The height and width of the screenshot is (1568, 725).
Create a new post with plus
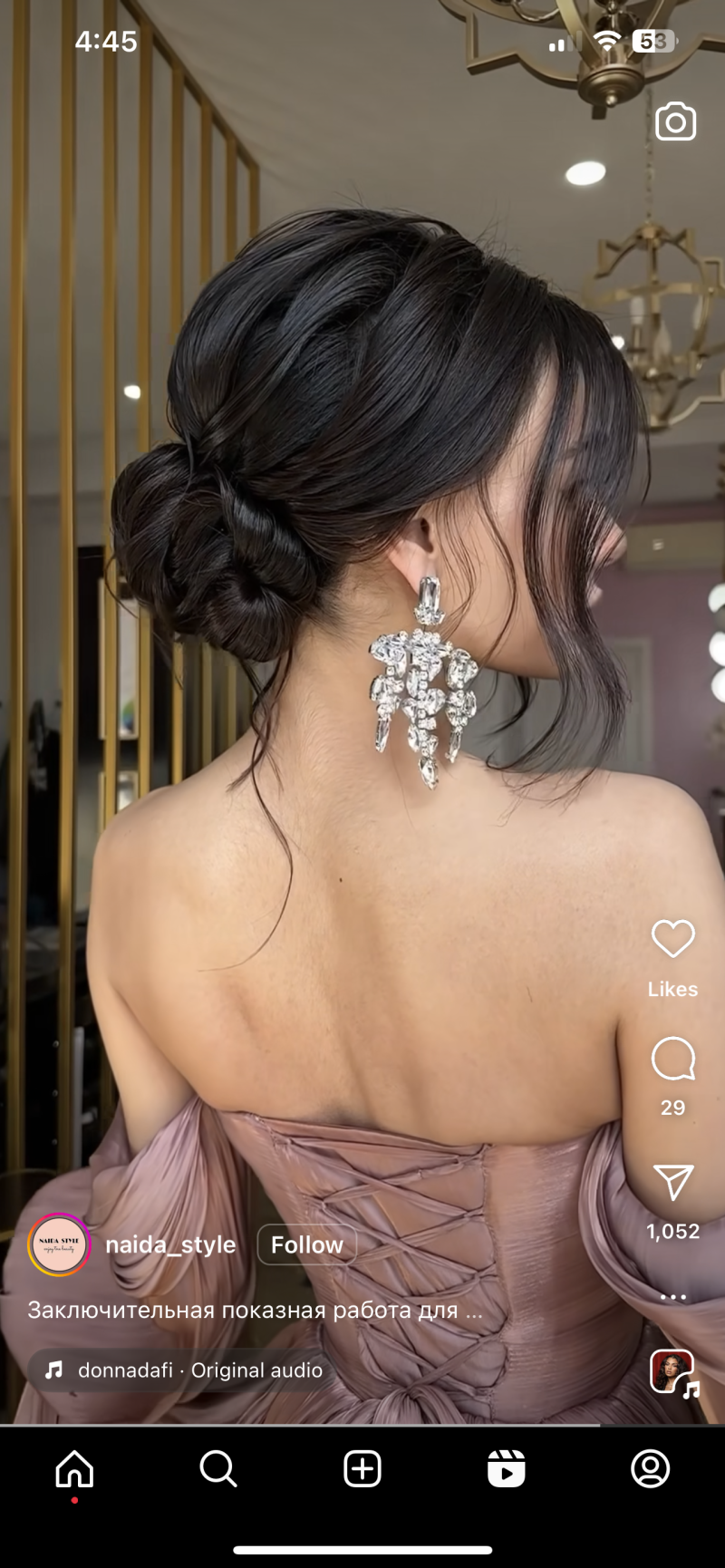tap(362, 1469)
